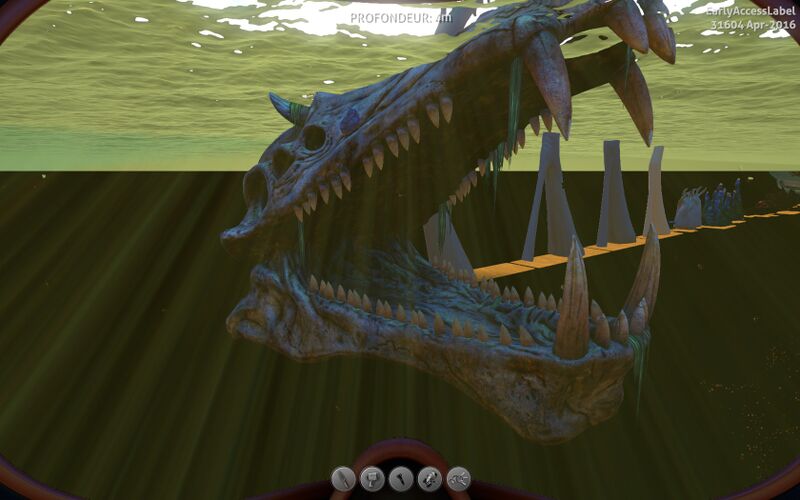Select the fifth hotbar tool slot
Image resolution: width=800 pixels, height=500 pixels.
click(x=459, y=479)
